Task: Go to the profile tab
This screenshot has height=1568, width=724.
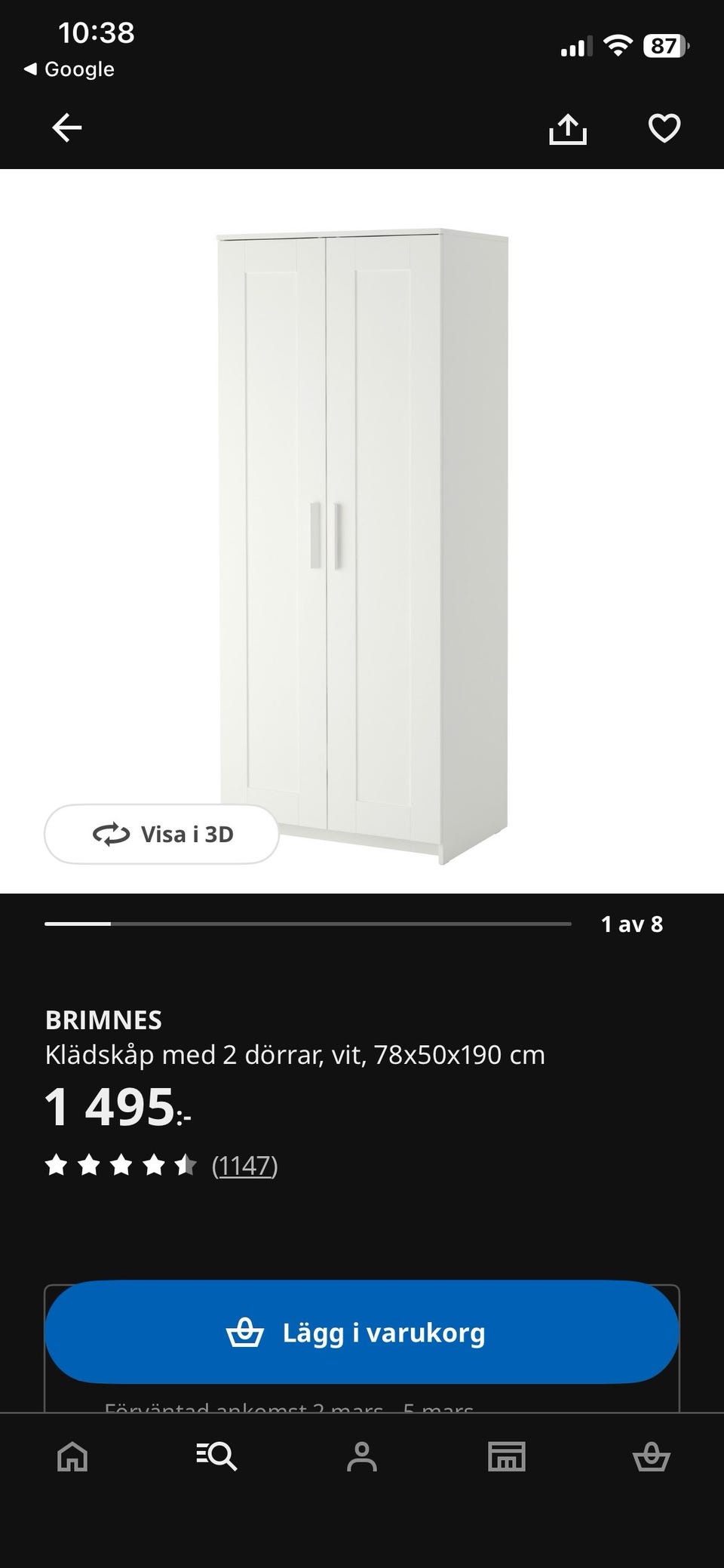Action: (x=362, y=1456)
